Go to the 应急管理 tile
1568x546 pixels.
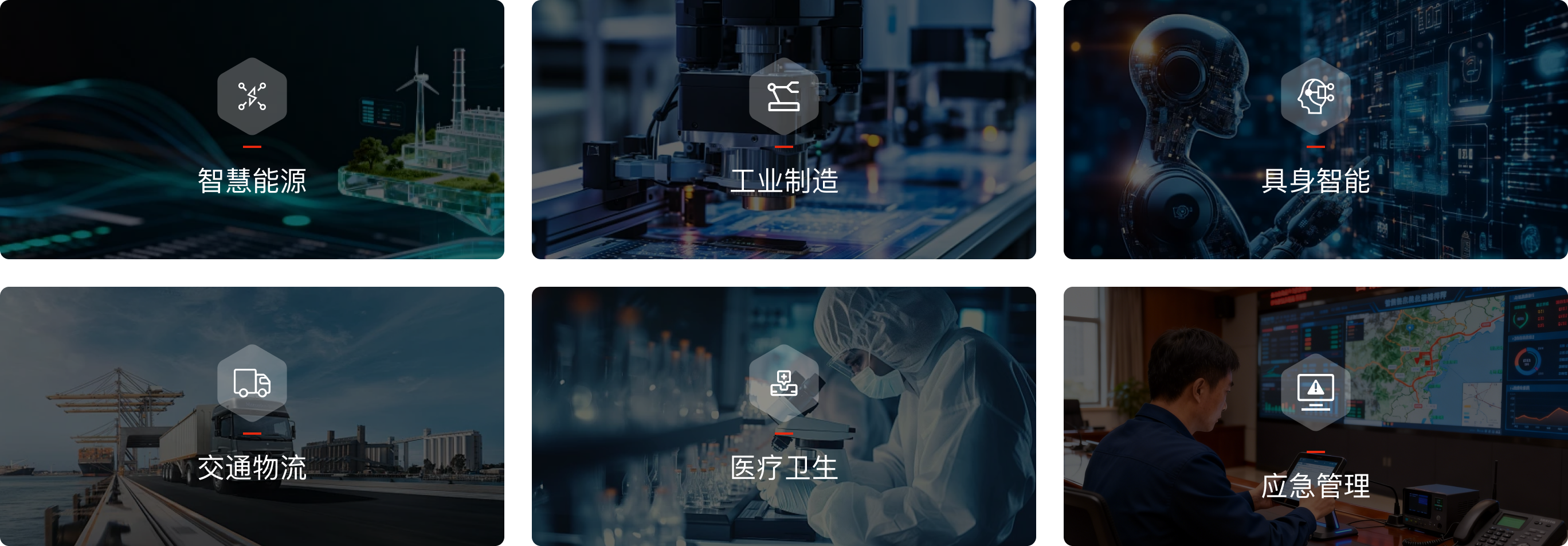pyautogui.click(x=1315, y=416)
